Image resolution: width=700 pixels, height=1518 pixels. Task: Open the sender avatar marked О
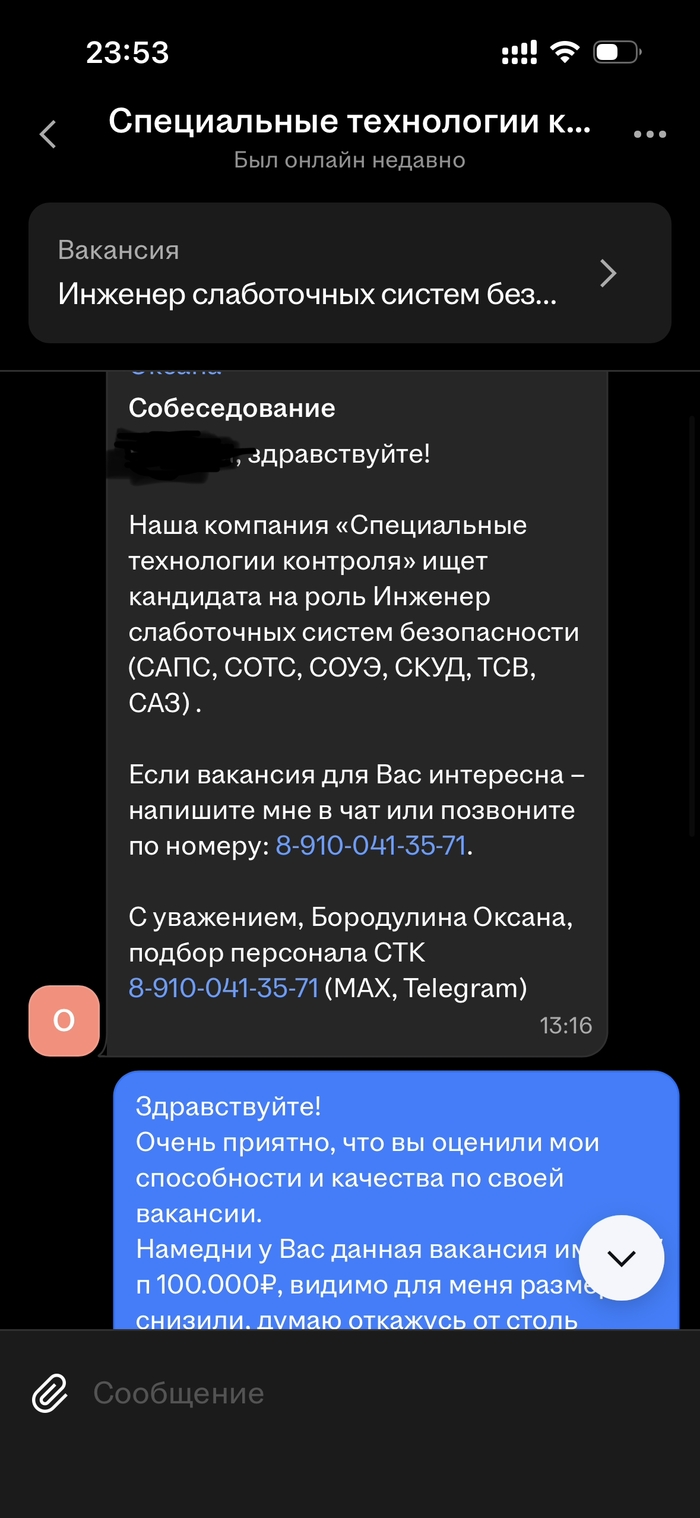pyautogui.click(x=64, y=1021)
